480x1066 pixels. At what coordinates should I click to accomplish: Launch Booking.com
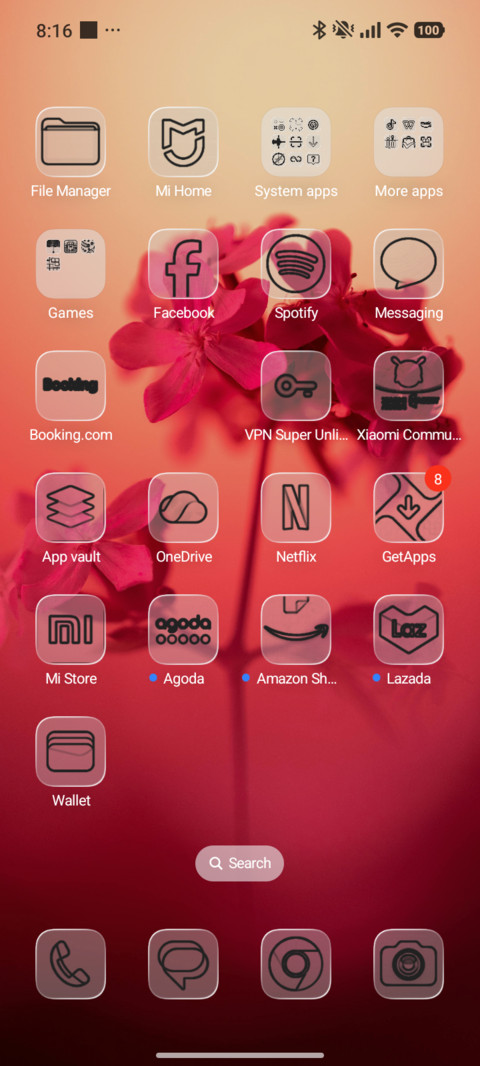point(71,385)
